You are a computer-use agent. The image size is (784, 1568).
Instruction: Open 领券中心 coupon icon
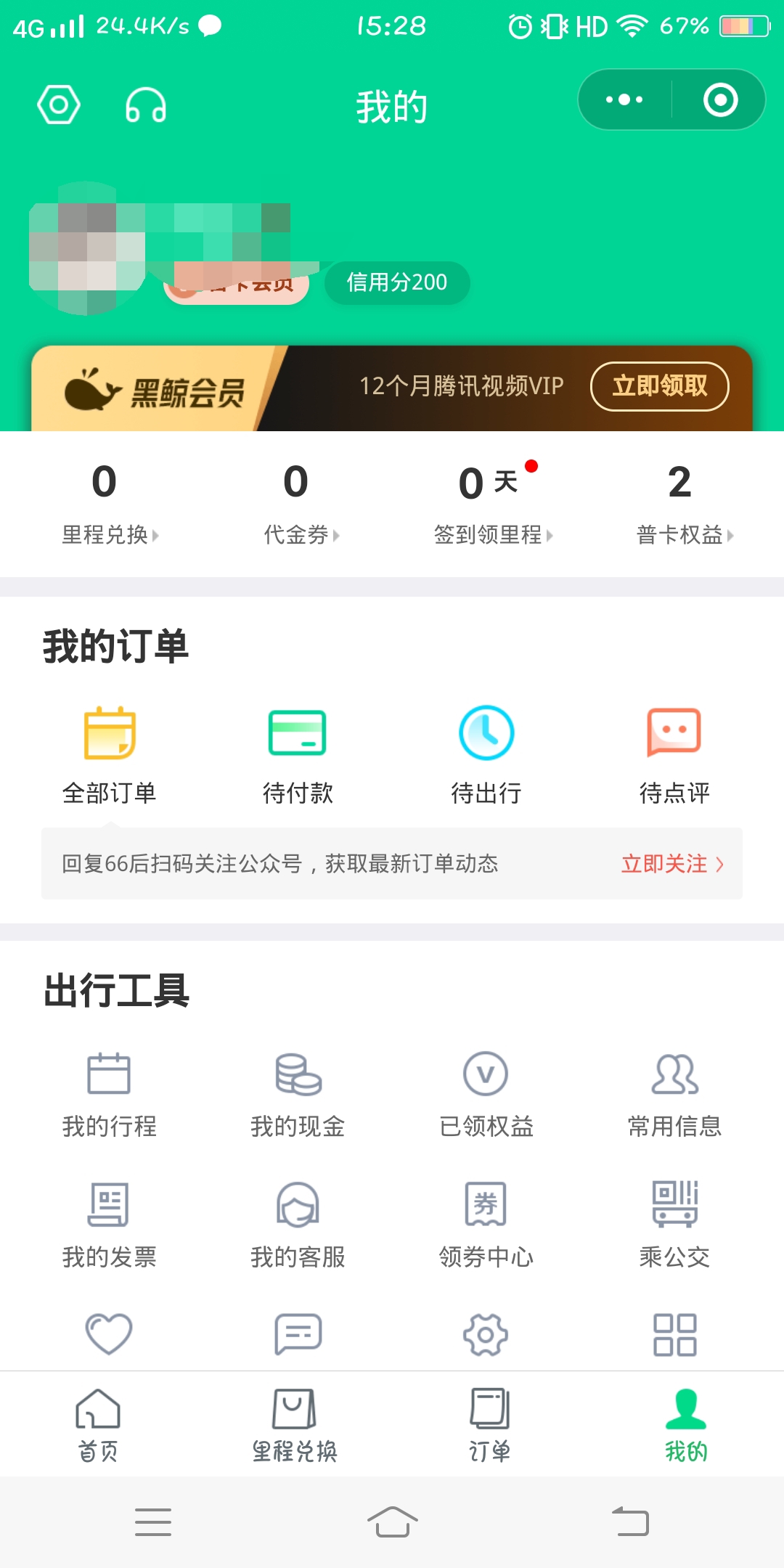[486, 1205]
